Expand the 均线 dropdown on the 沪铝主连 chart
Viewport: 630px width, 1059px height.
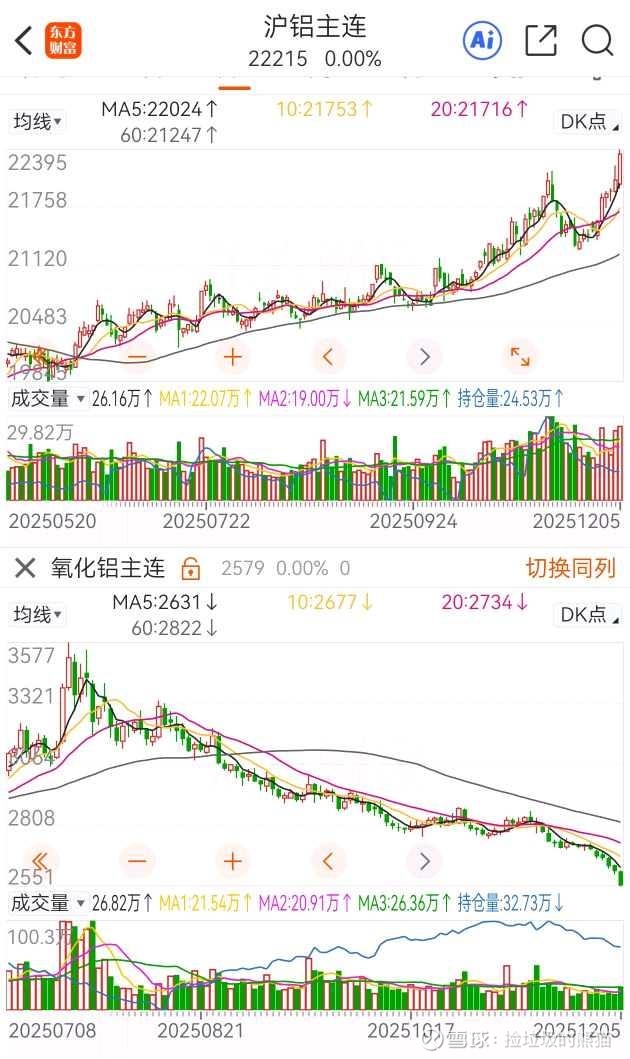point(37,122)
